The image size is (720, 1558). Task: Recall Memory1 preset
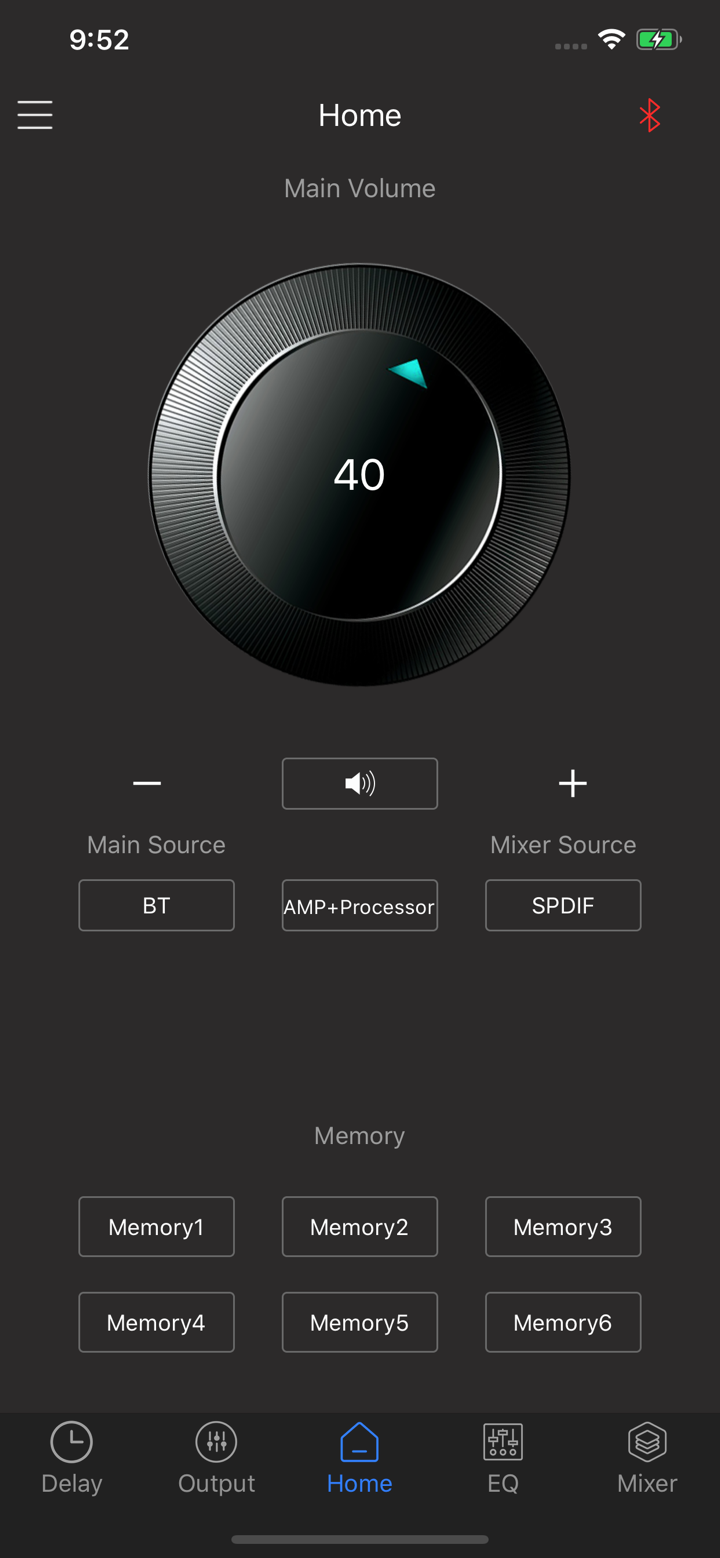156,1226
